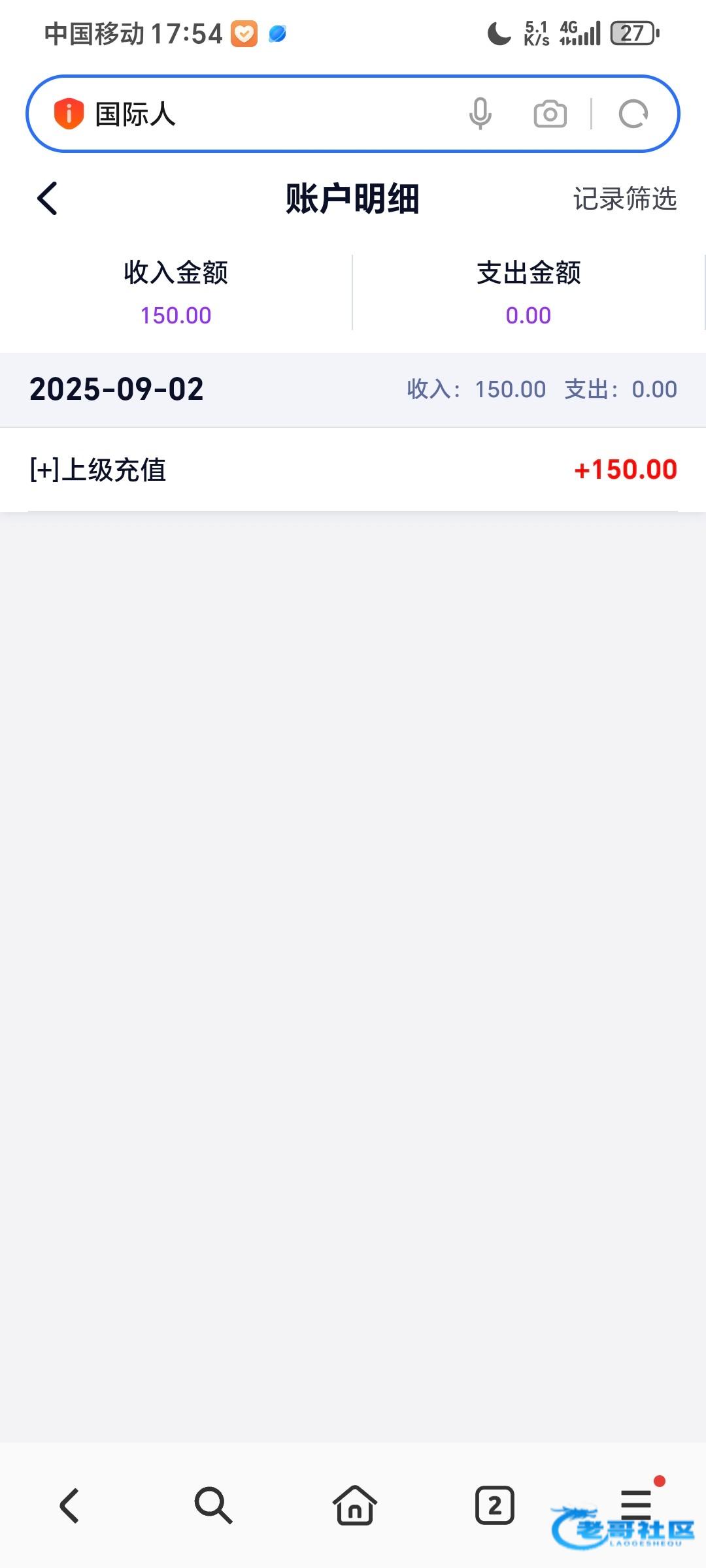Screen dimensions: 706x1568
Task: Open the 上级充值 +150.00 entry
Action: pyautogui.click(x=353, y=470)
